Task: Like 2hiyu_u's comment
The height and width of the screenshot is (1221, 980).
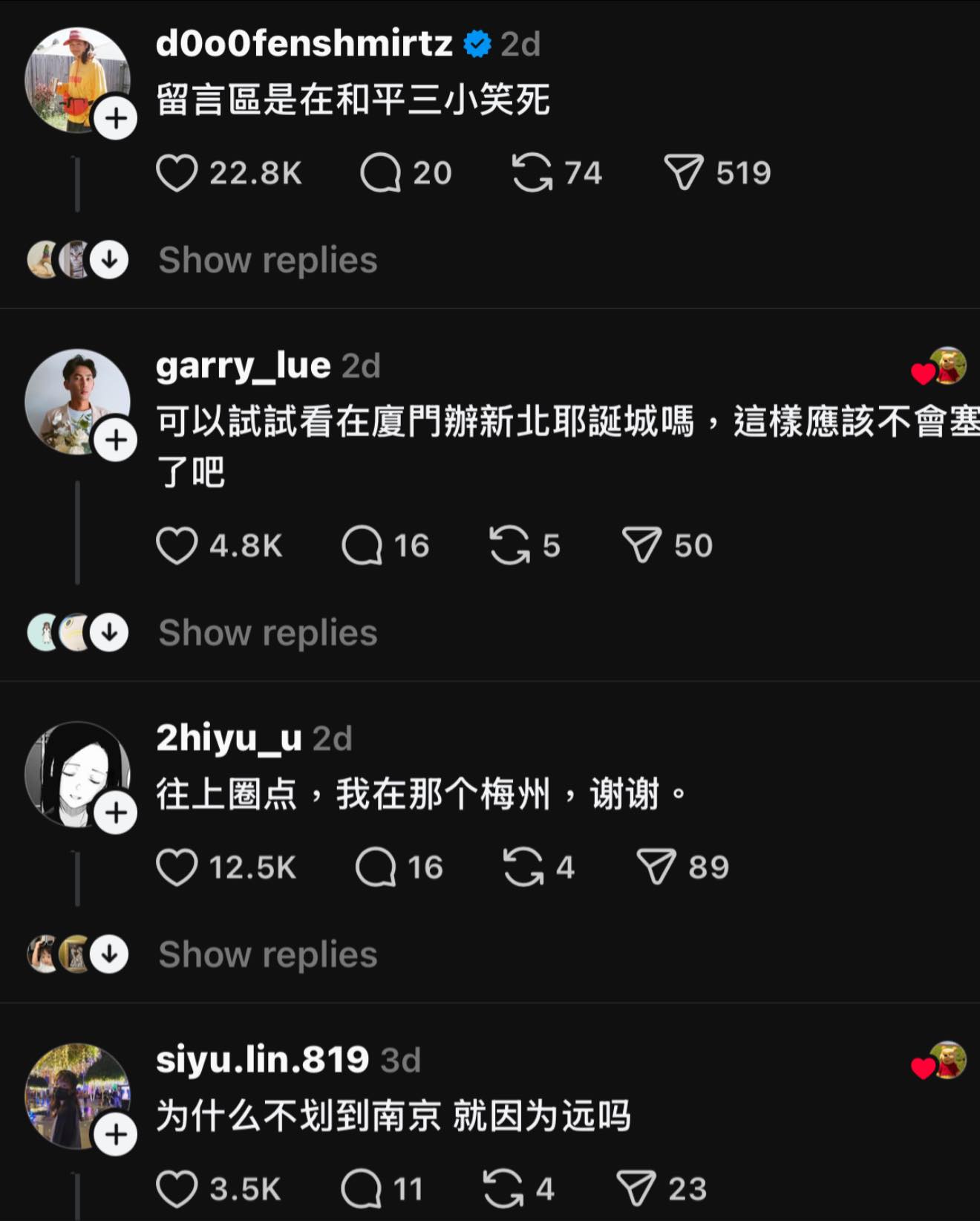Action: (177, 867)
